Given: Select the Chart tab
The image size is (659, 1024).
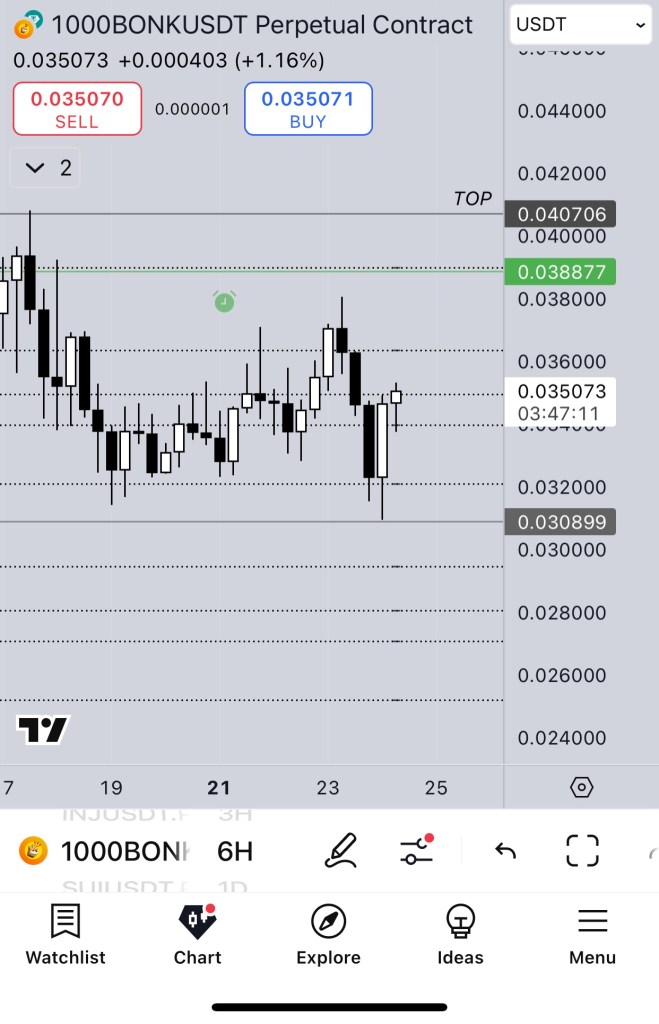Looking at the screenshot, I should coord(197,935).
